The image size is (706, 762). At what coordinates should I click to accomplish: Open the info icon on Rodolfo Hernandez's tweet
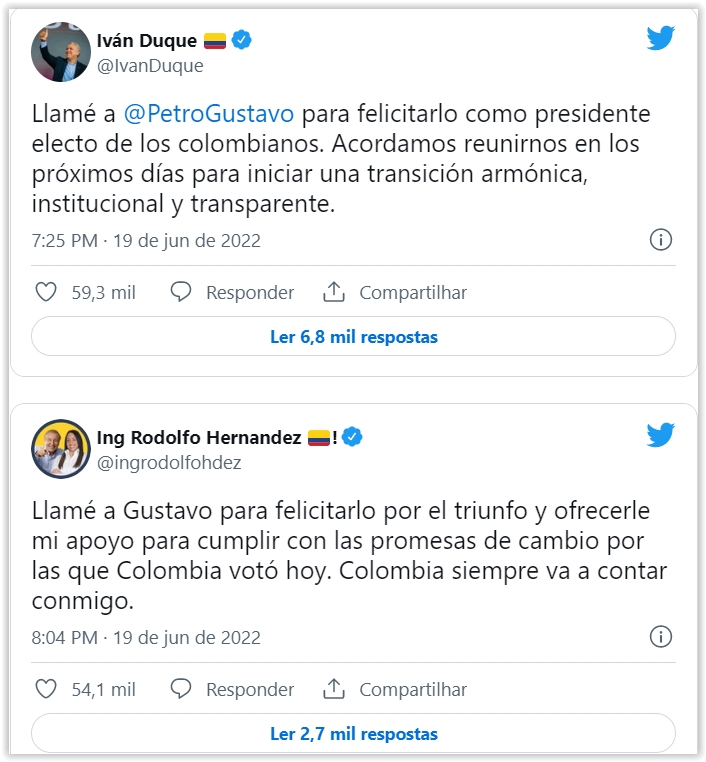click(660, 637)
